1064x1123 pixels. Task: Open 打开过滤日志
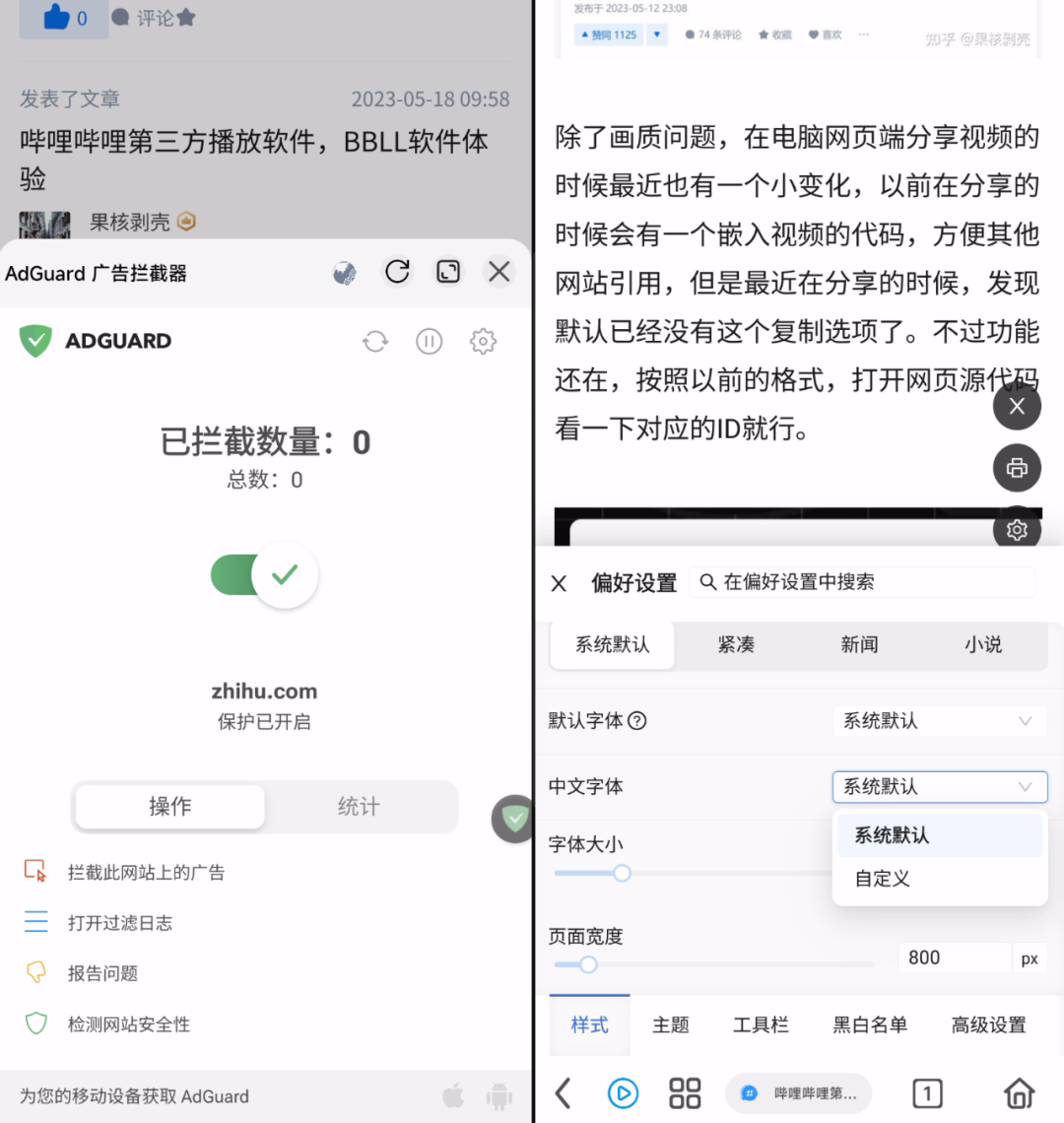pos(119,923)
